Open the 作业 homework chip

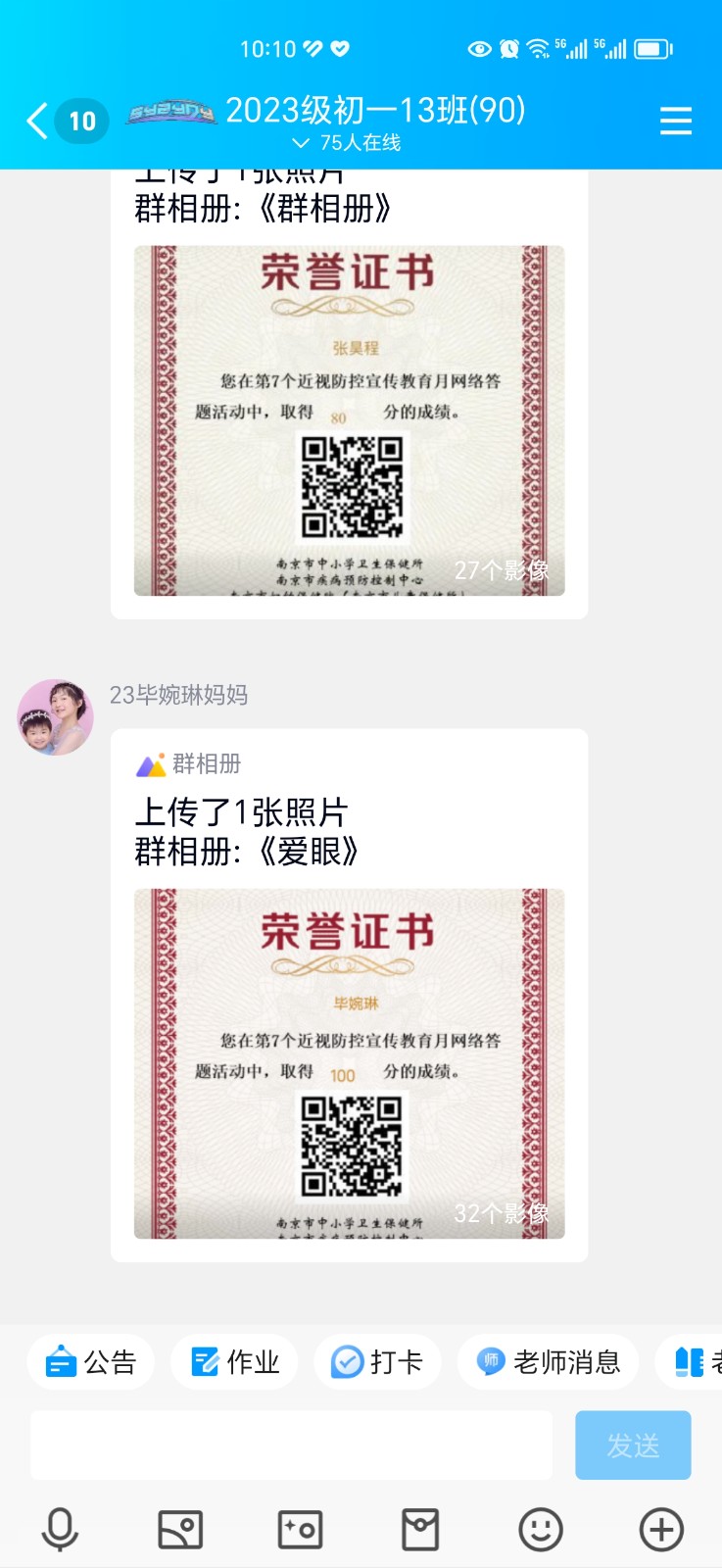234,1362
